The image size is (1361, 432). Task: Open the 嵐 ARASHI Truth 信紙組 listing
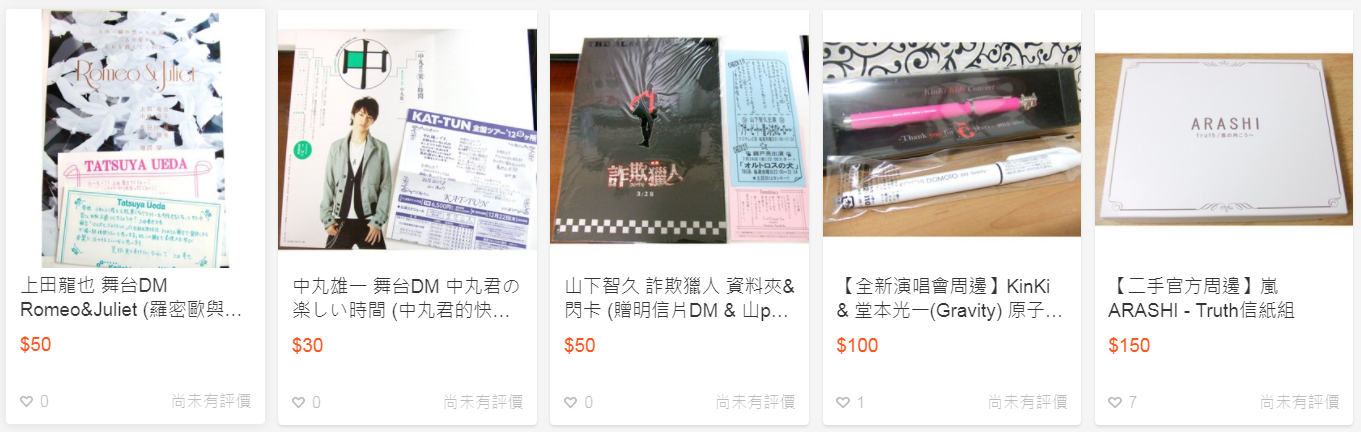(x=1223, y=298)
